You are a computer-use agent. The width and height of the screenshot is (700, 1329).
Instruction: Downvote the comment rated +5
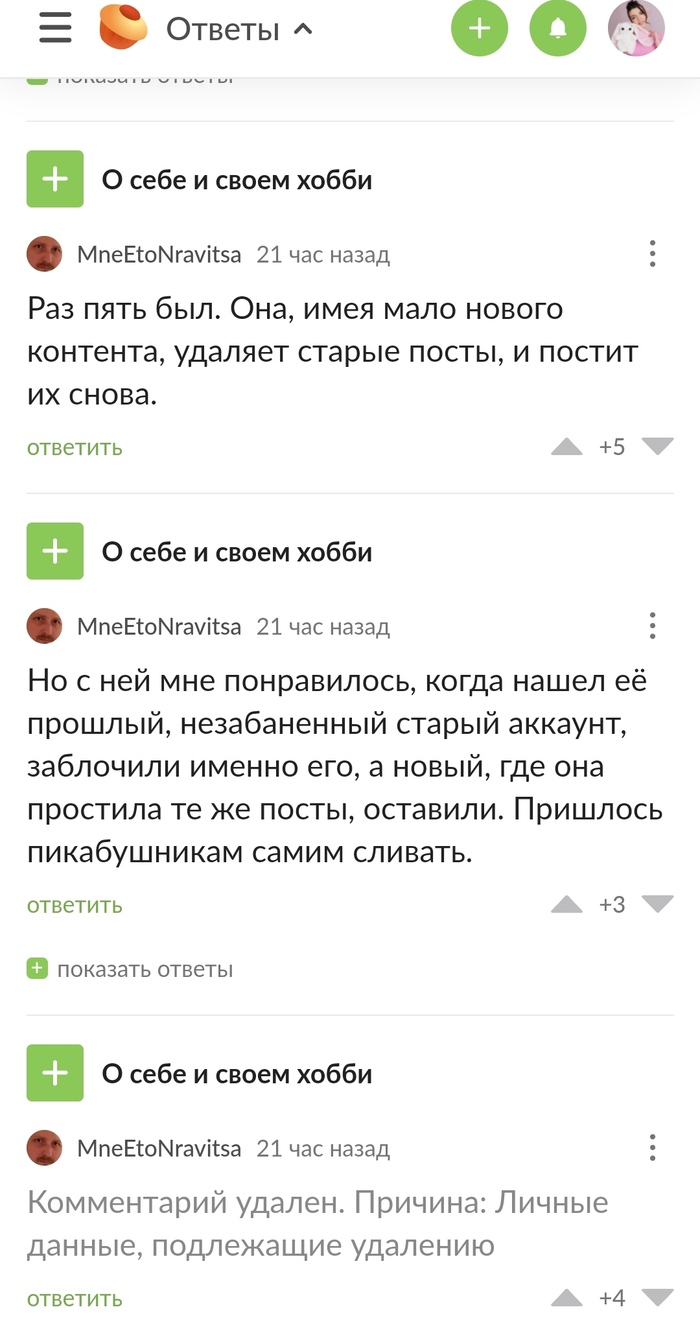(657, 446)
